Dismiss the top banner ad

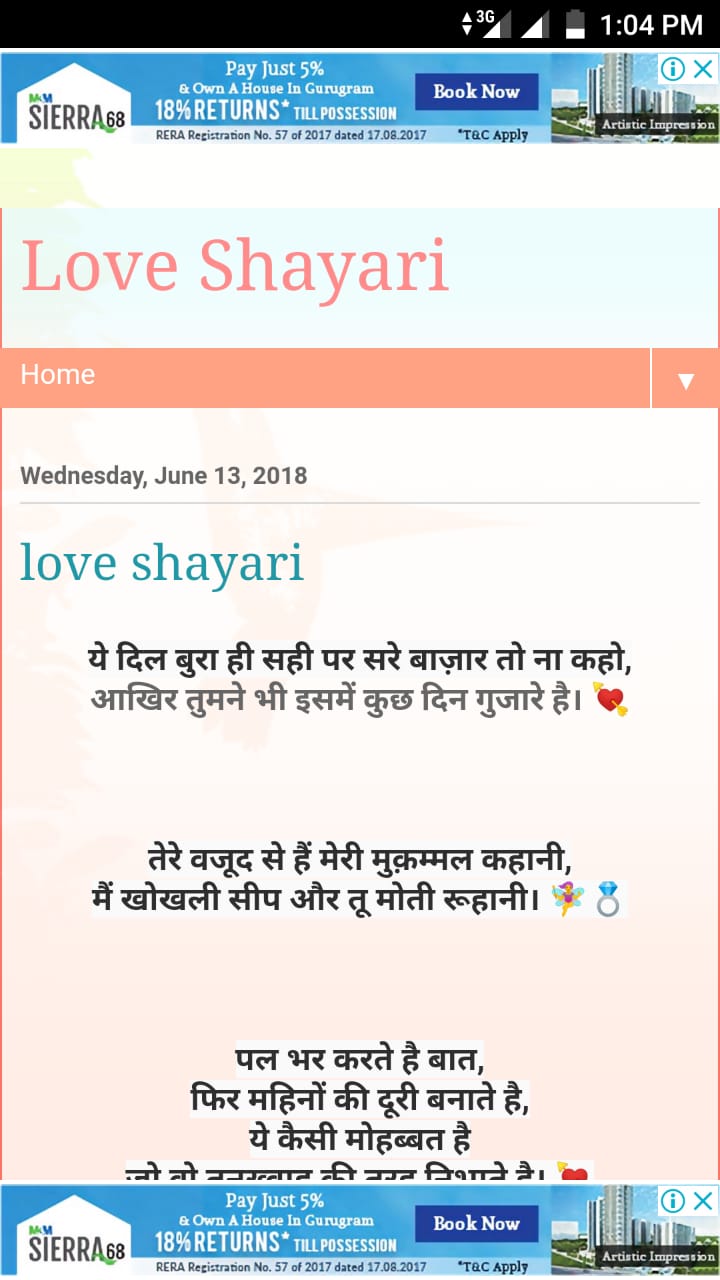pos(704,69)
